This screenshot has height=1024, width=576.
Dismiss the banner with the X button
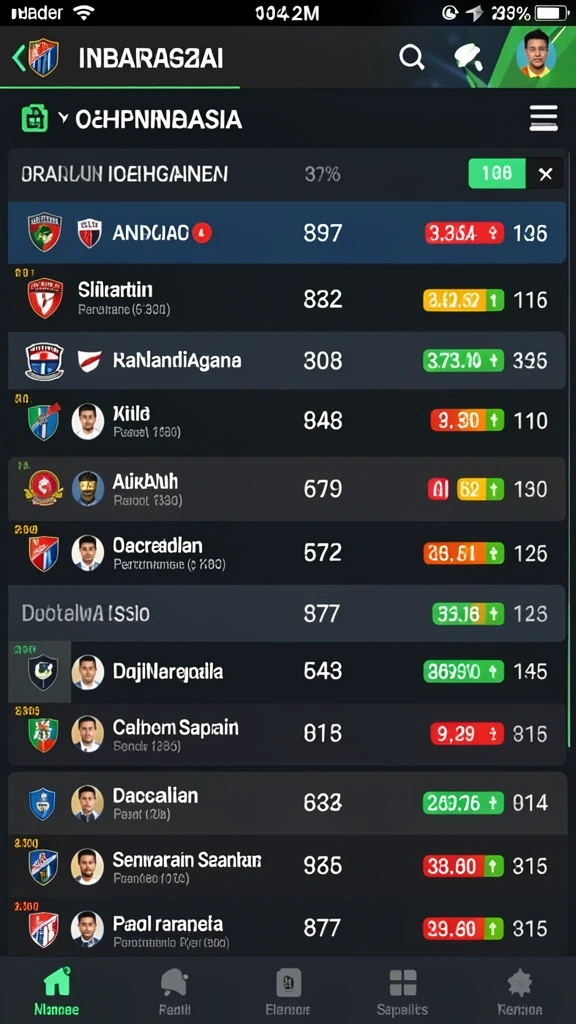pyautogui.click(x=545, y=174)
